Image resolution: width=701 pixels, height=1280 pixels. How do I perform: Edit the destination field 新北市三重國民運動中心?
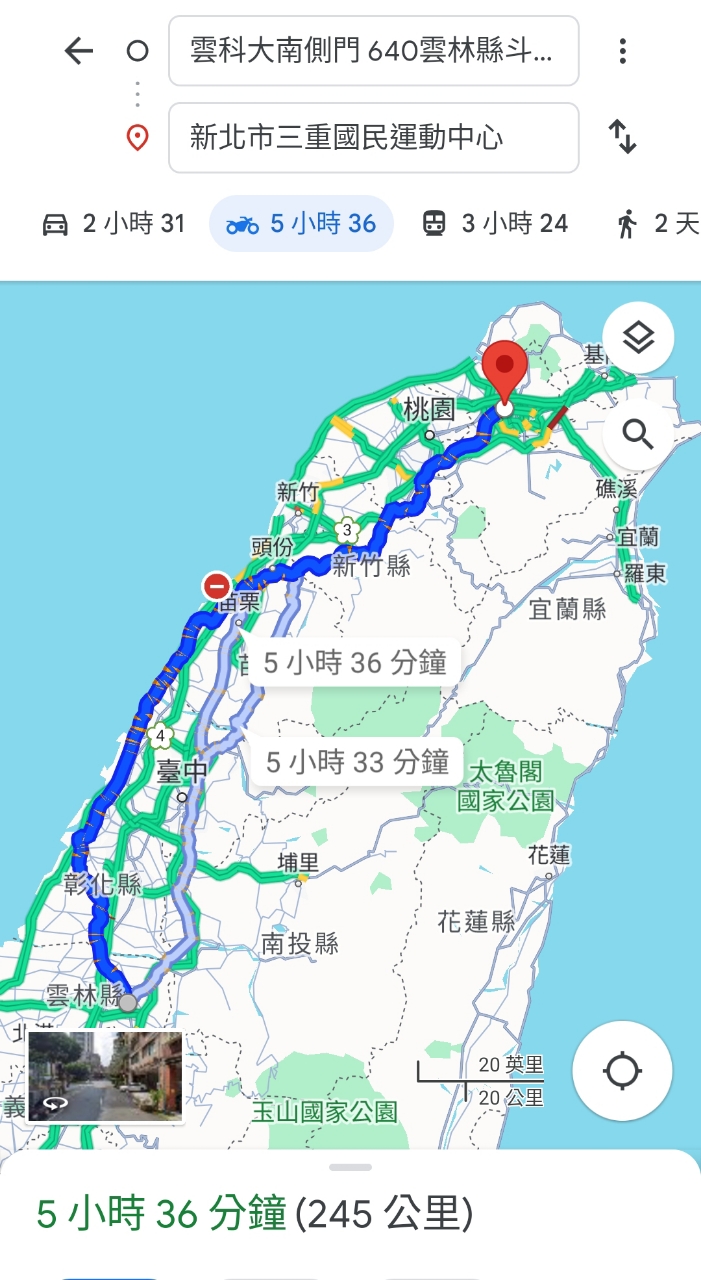374,137
